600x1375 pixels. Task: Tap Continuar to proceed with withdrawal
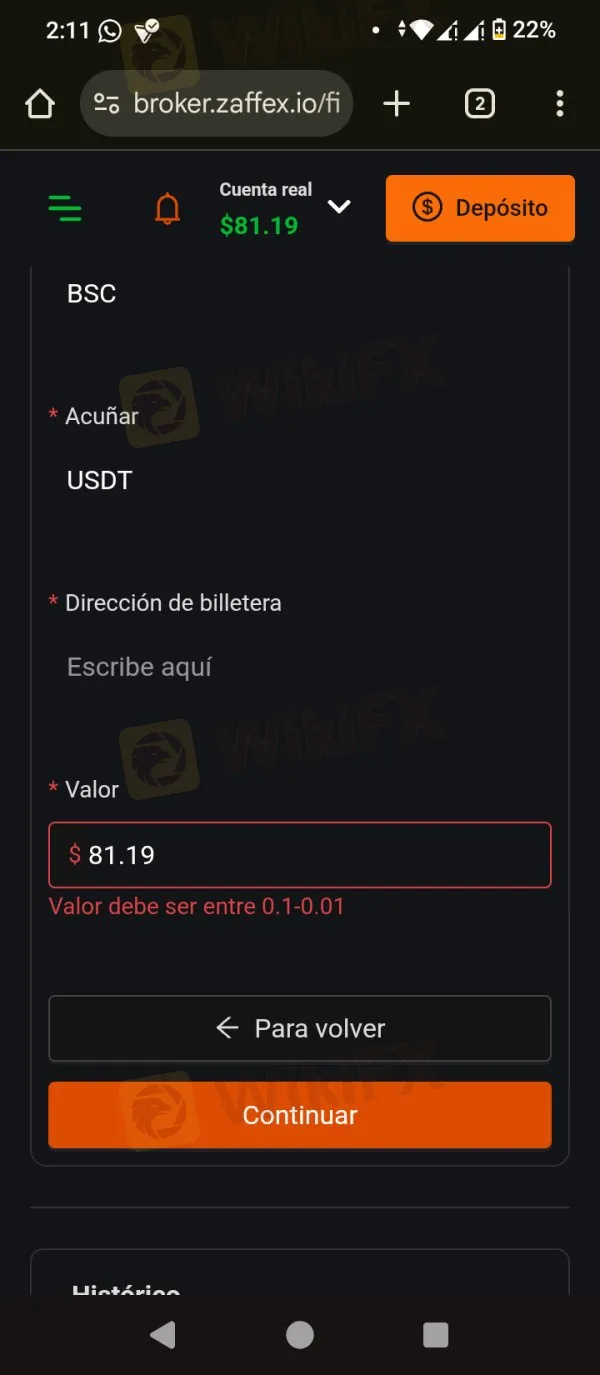pyautogui.click(x=300, y=1115)
